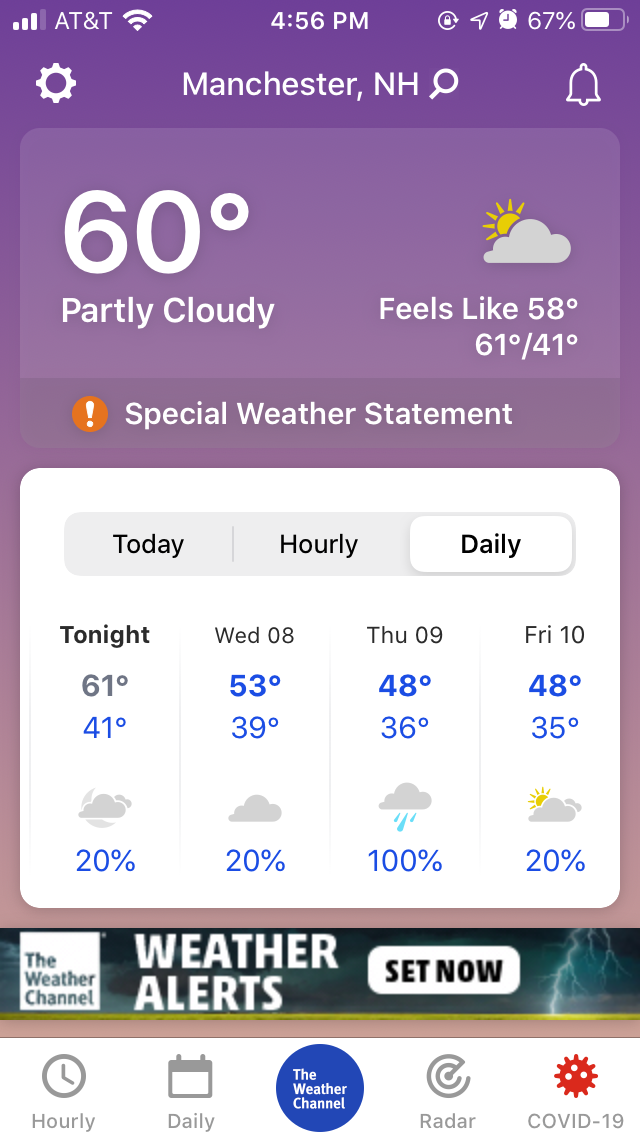Select the Daily segment in the forecast card
This screenshot has height=1136, width=640.
point(491,544)
